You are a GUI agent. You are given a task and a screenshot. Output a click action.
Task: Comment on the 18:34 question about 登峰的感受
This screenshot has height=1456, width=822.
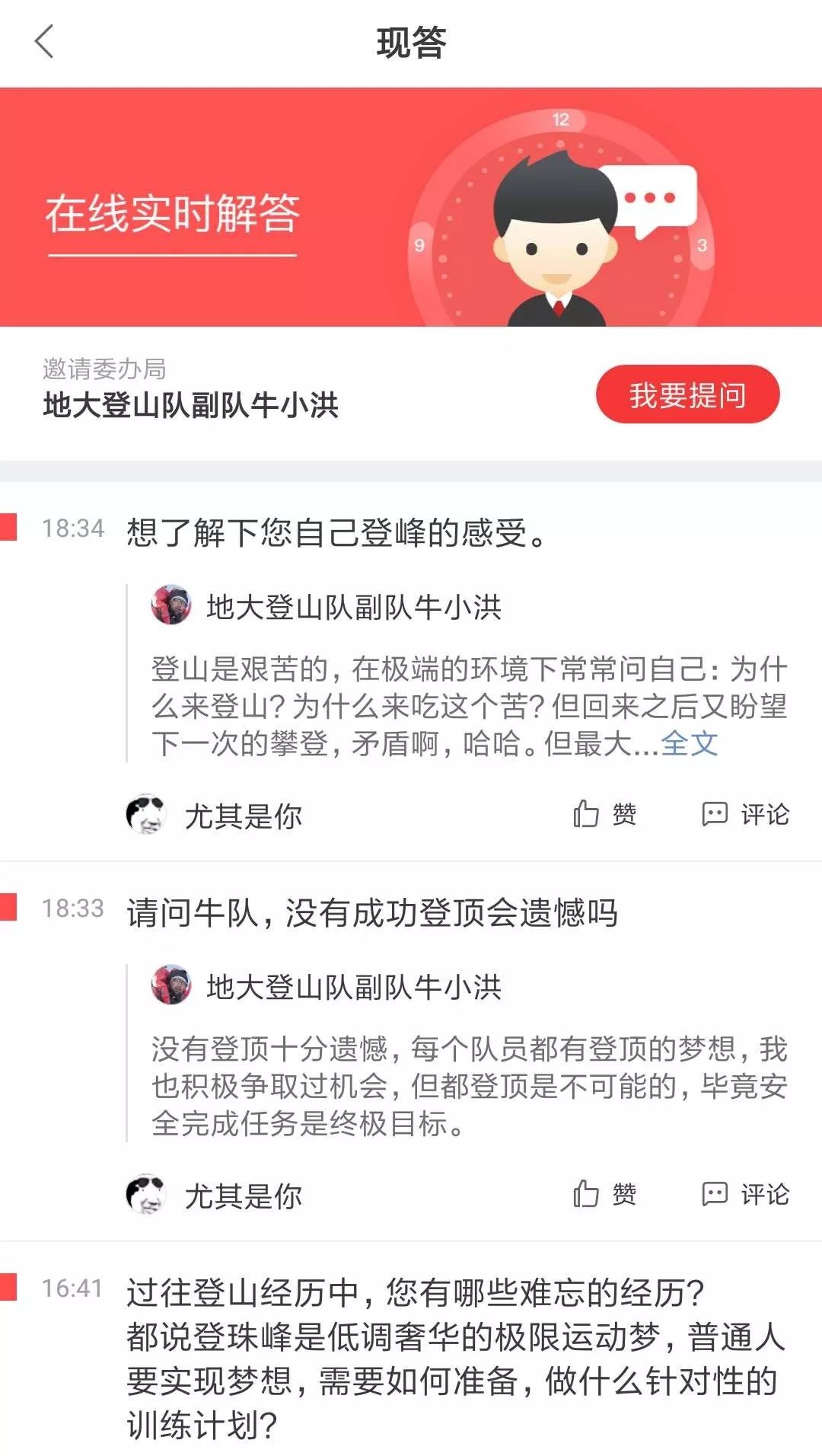click(744, 814)
